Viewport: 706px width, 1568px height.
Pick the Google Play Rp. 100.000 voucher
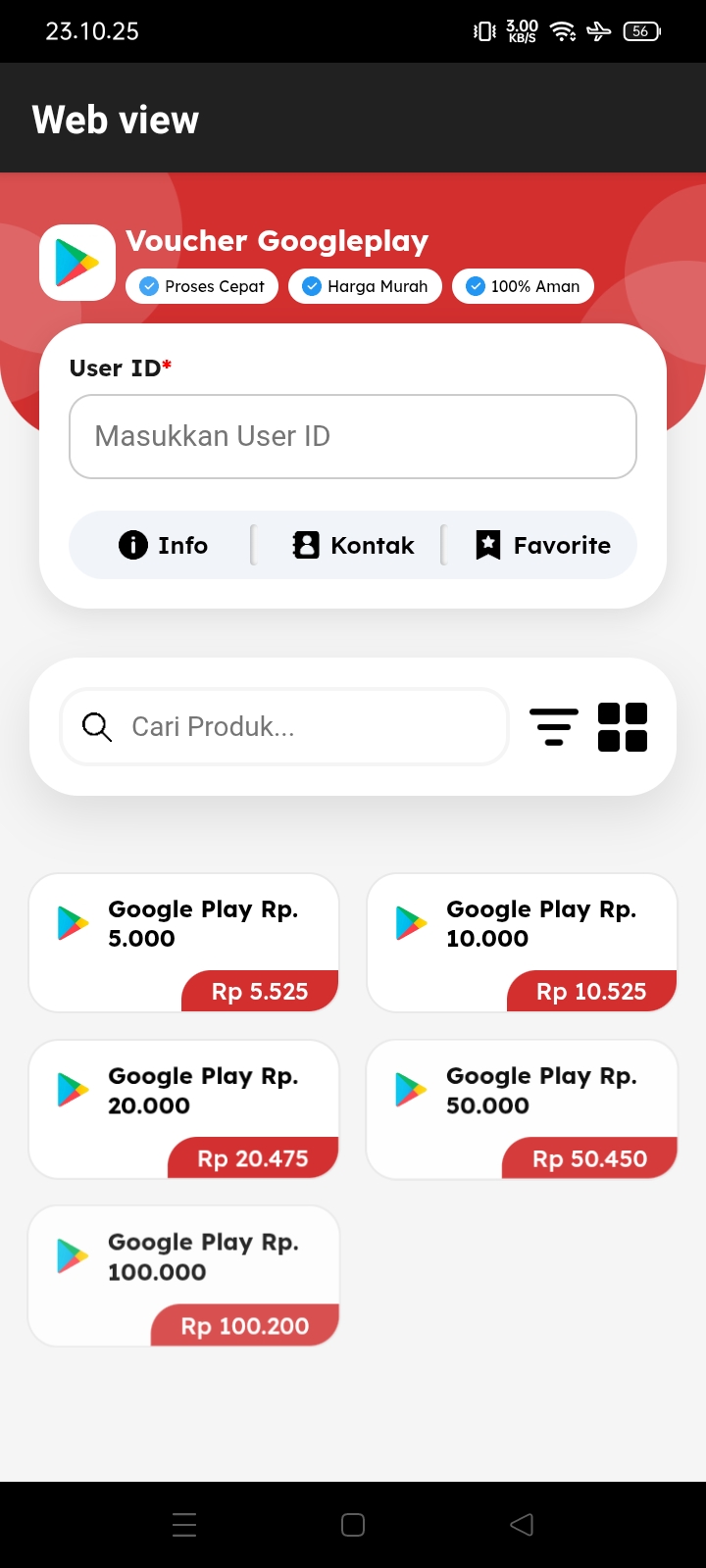pyautogui.click(x=184, y=1275)
